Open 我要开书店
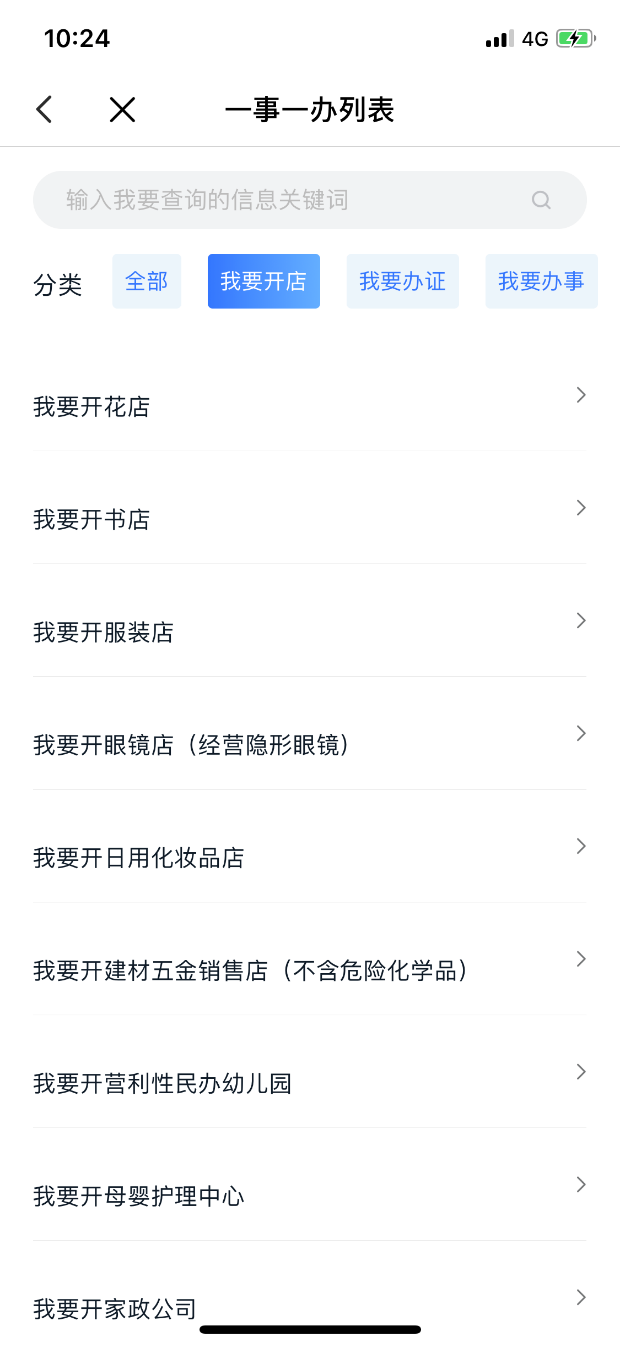This screenshot has height=1347, width=620. point(310,519)
